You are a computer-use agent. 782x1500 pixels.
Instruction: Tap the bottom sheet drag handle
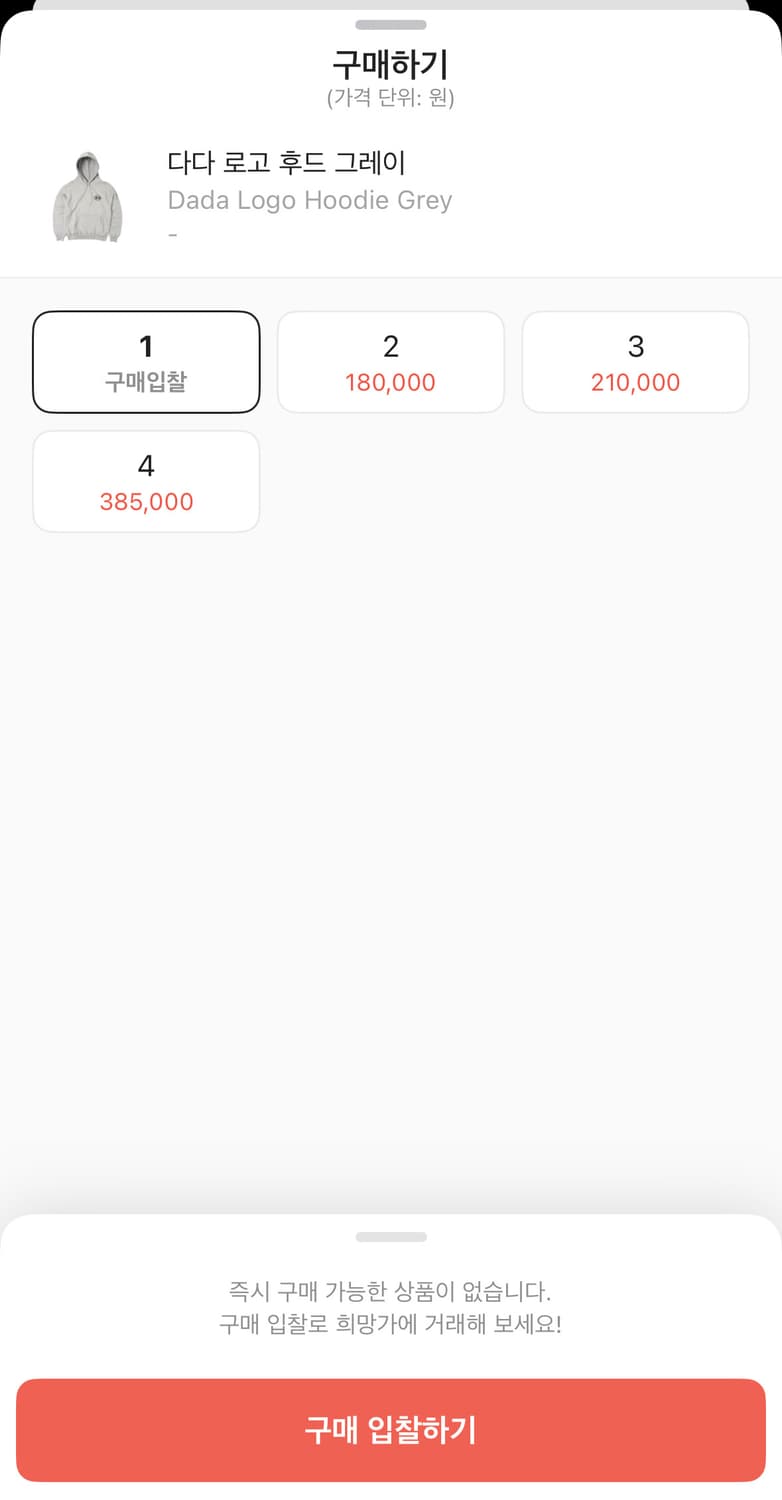[x=391, y=1236]
